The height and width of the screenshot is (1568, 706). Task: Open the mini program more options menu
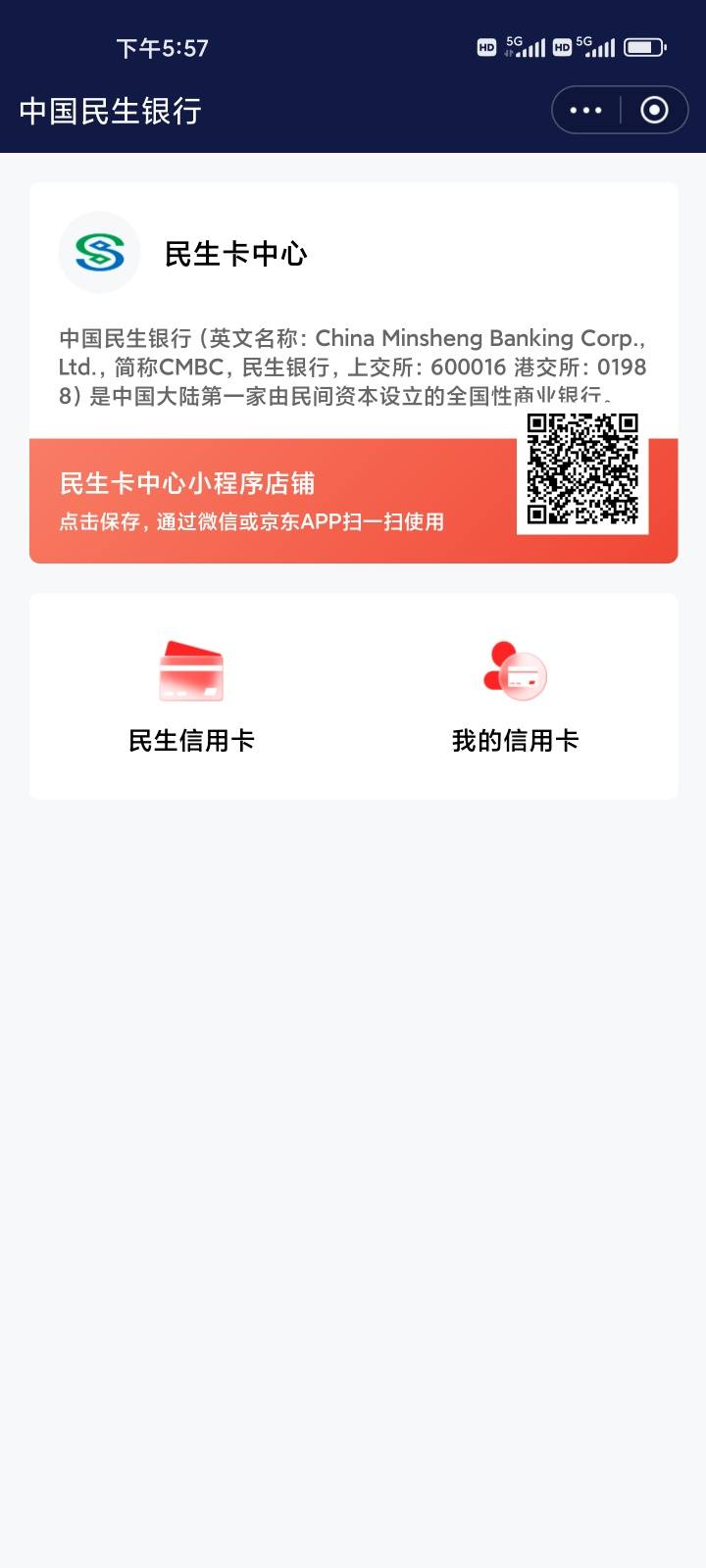pyautogui.click(x=586, y=110)
